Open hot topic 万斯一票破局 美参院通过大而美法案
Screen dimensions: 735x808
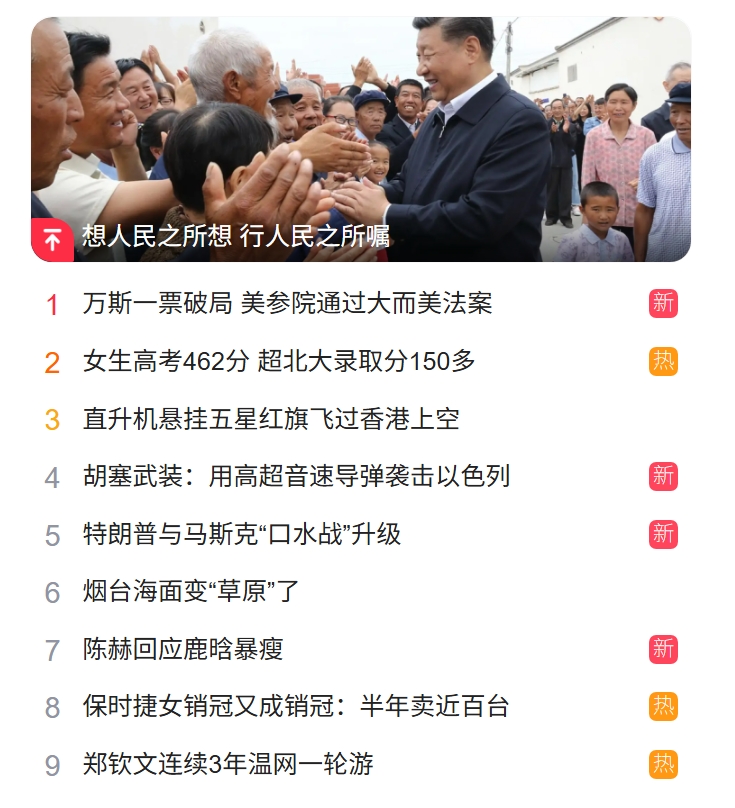tap(288, 303)
